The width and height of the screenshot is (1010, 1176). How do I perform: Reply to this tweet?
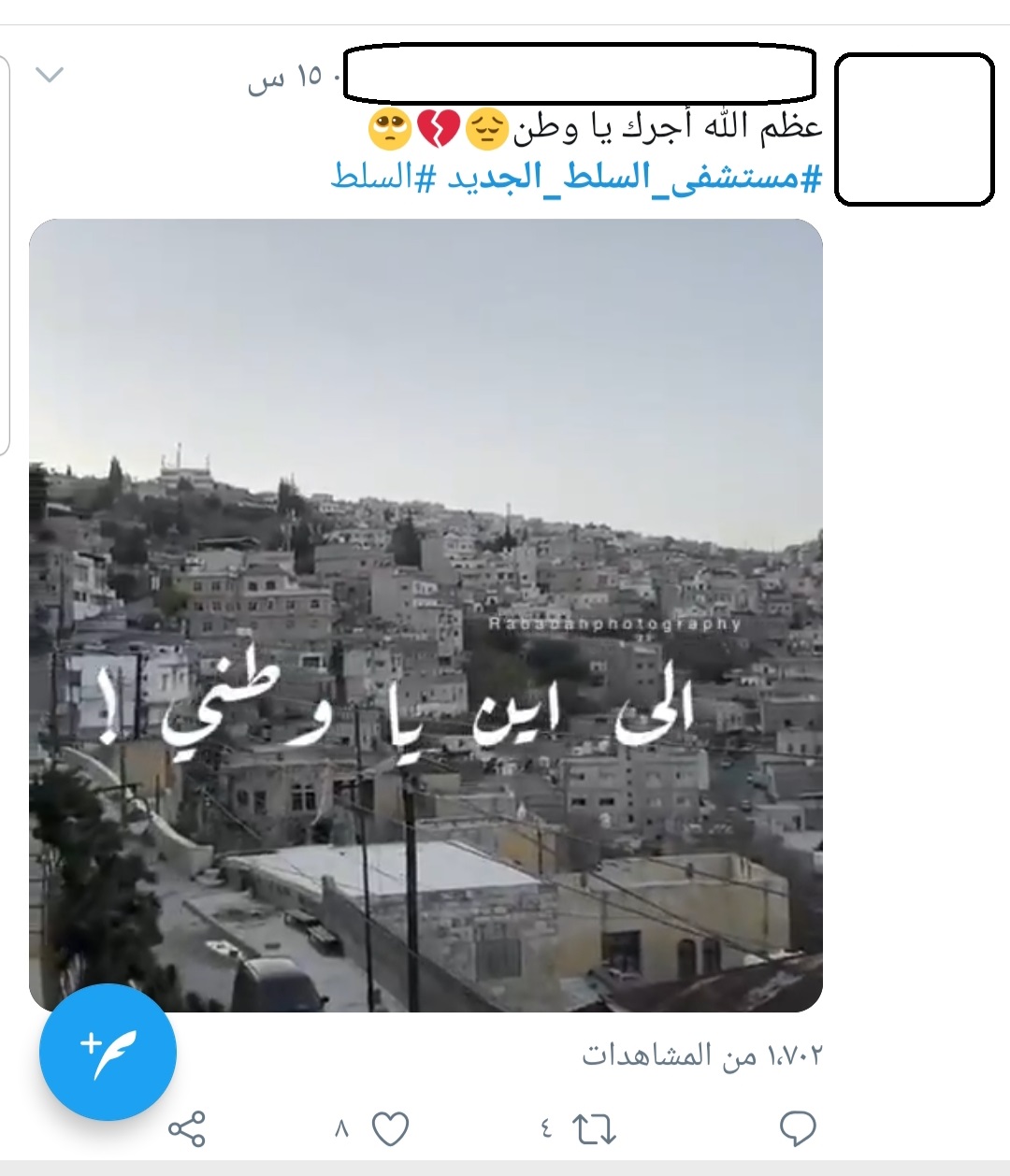(x=797, y=1128)
